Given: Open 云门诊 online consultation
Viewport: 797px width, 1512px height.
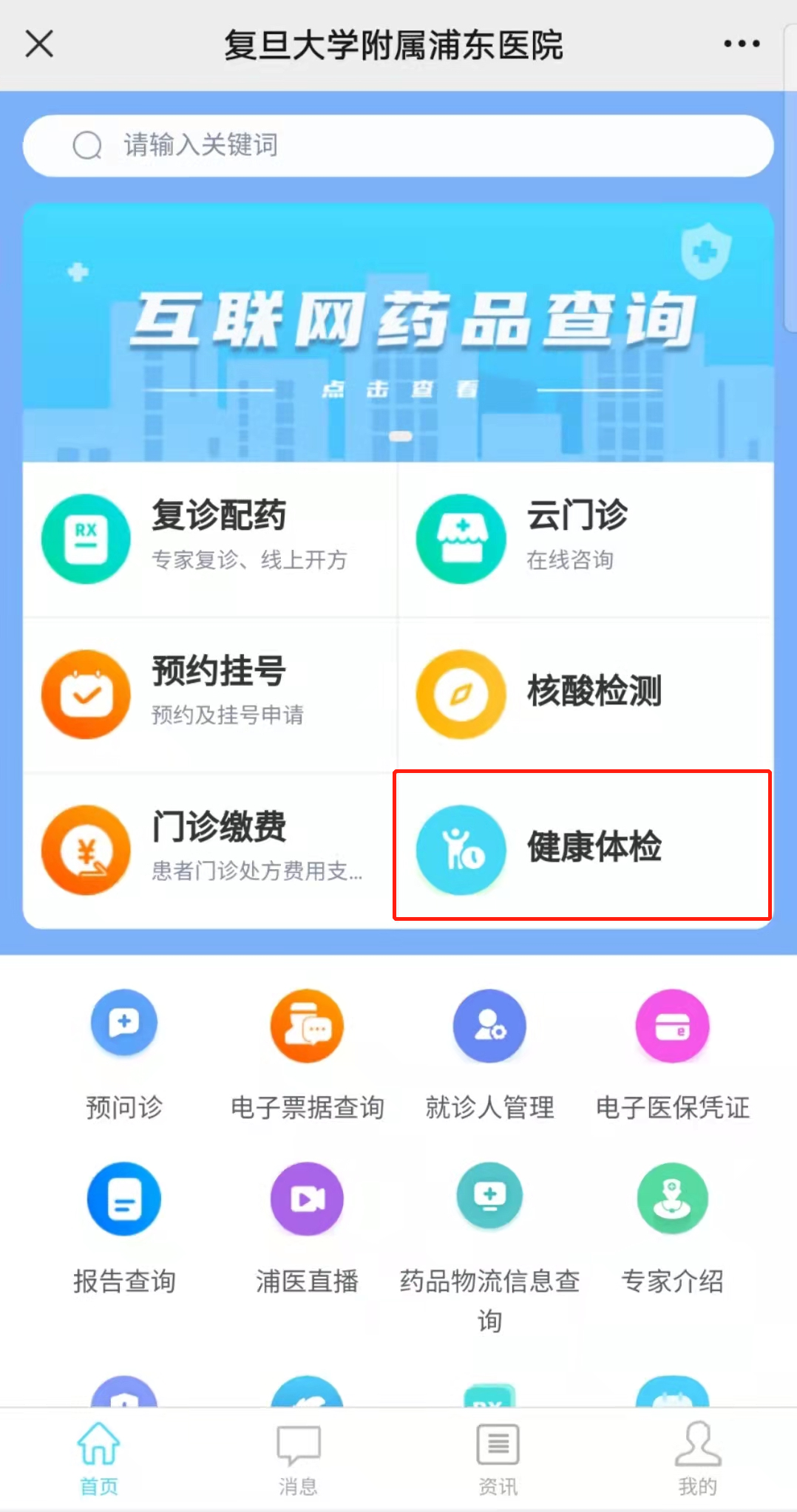Looking at the screenshot, I should (x=584, y=539).
